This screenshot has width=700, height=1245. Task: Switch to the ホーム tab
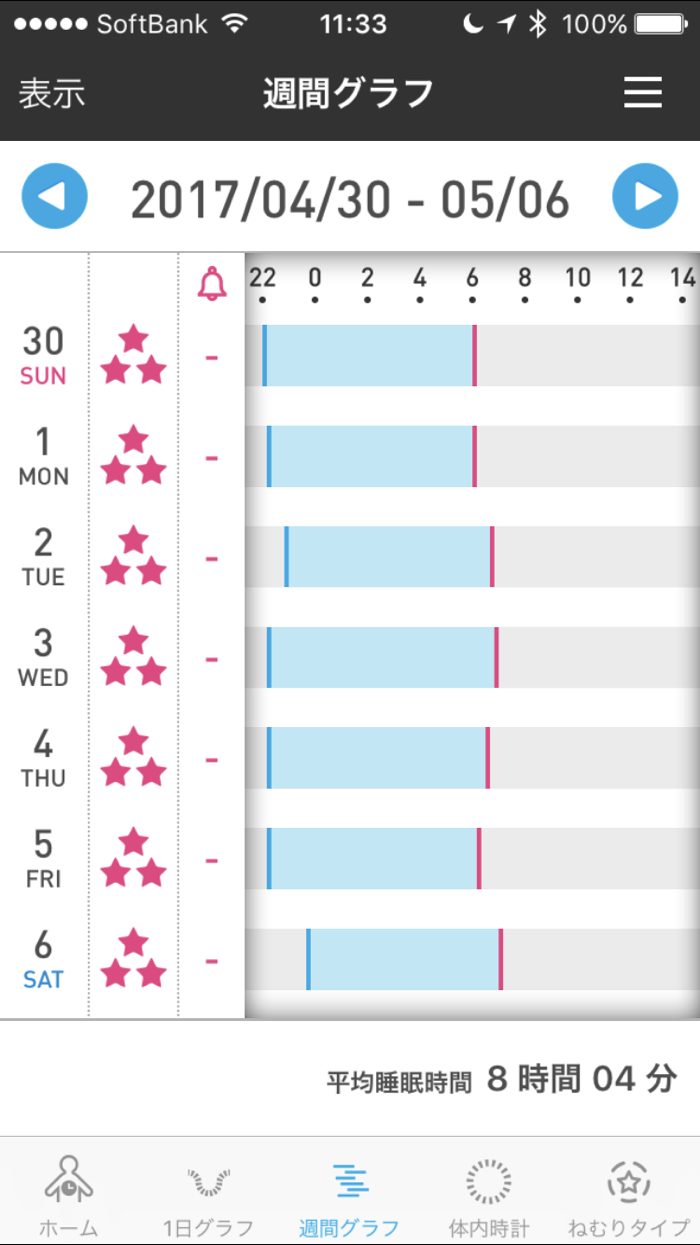(x=69, y=1195)
